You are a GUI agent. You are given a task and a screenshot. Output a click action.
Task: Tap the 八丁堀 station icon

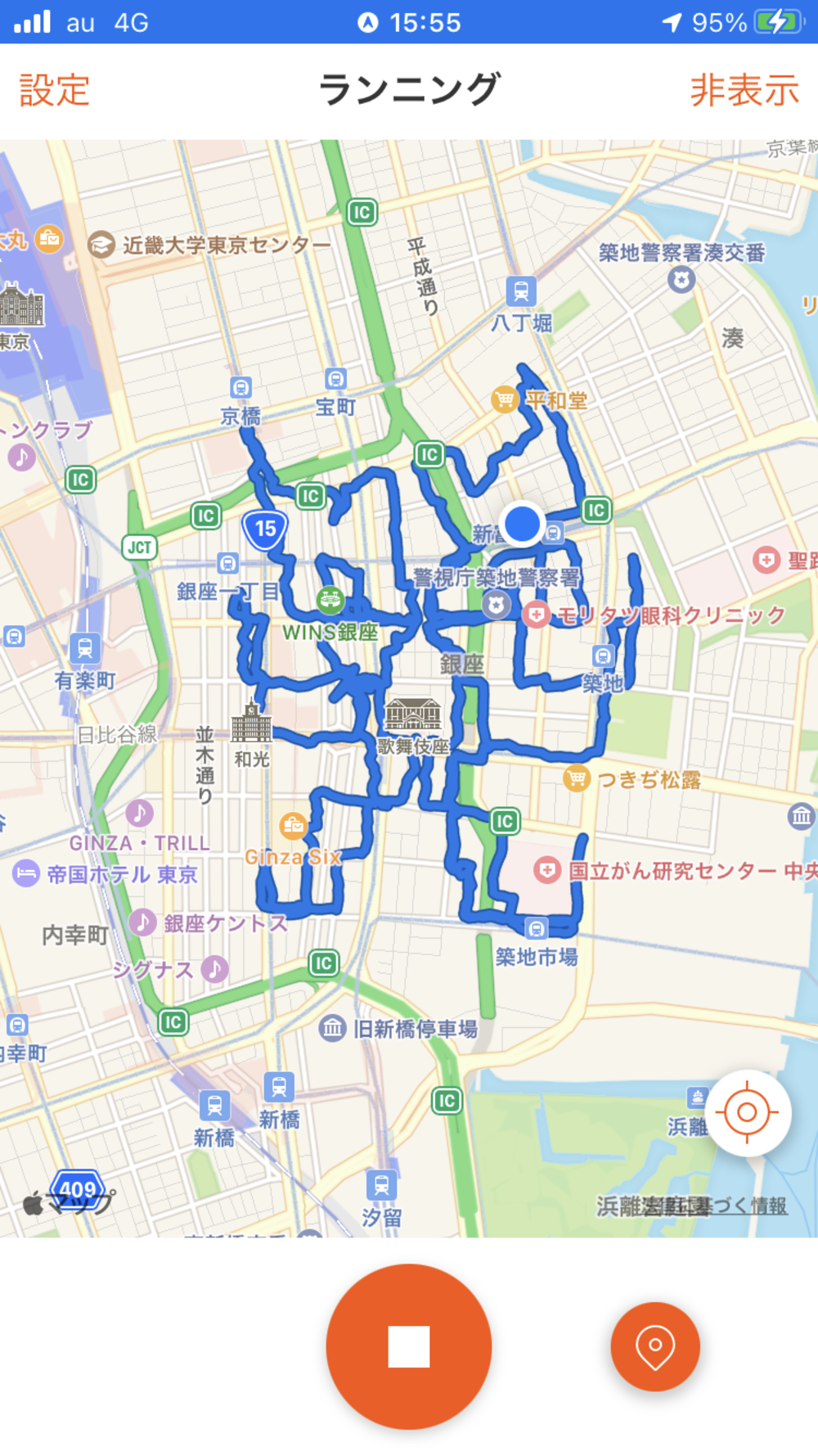coord(522,291)
